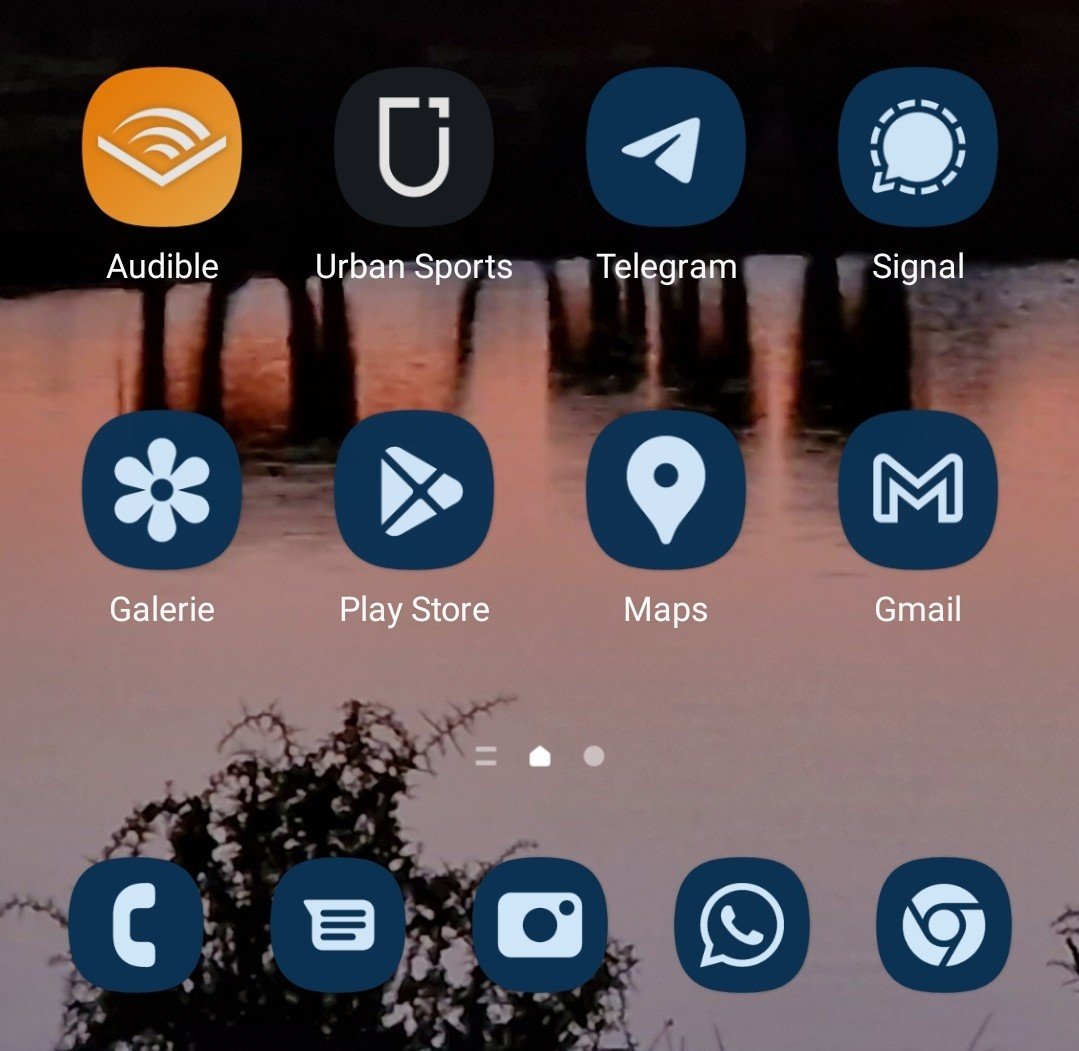Launch the Signal app
This screenshot has height=1051, width=1079.
click(x=918, y=147)
